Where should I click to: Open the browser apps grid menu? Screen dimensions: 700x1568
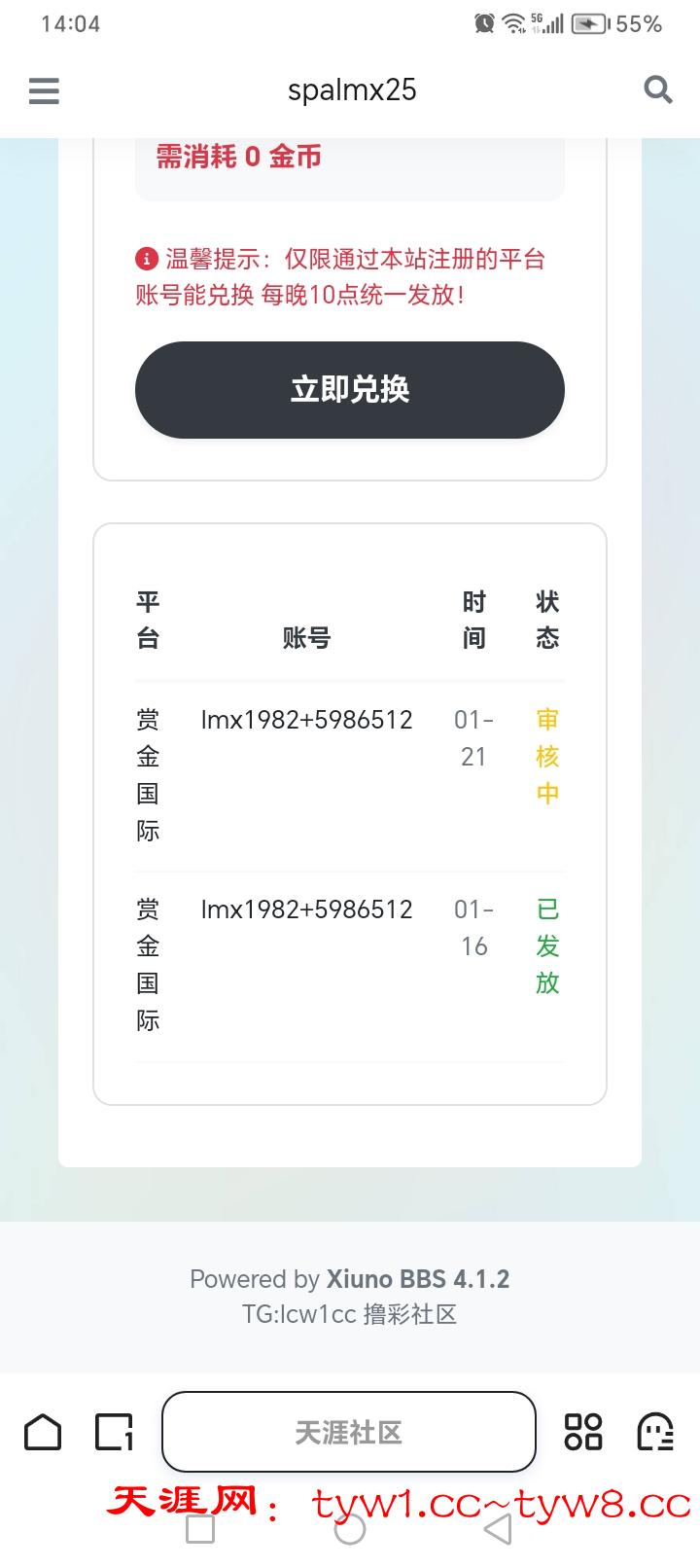pos(583,1432)
